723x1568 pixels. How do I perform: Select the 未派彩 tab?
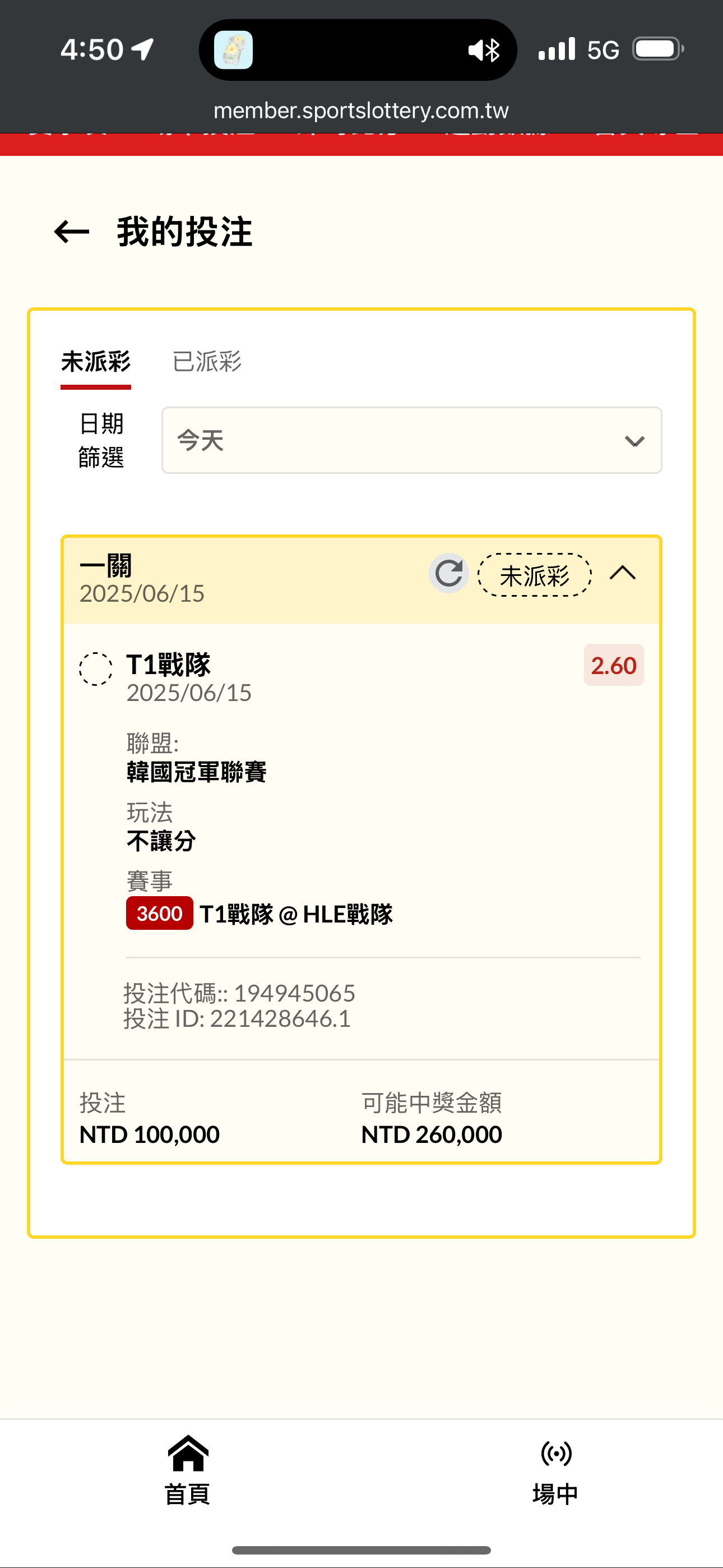click(x=95, y=362)
